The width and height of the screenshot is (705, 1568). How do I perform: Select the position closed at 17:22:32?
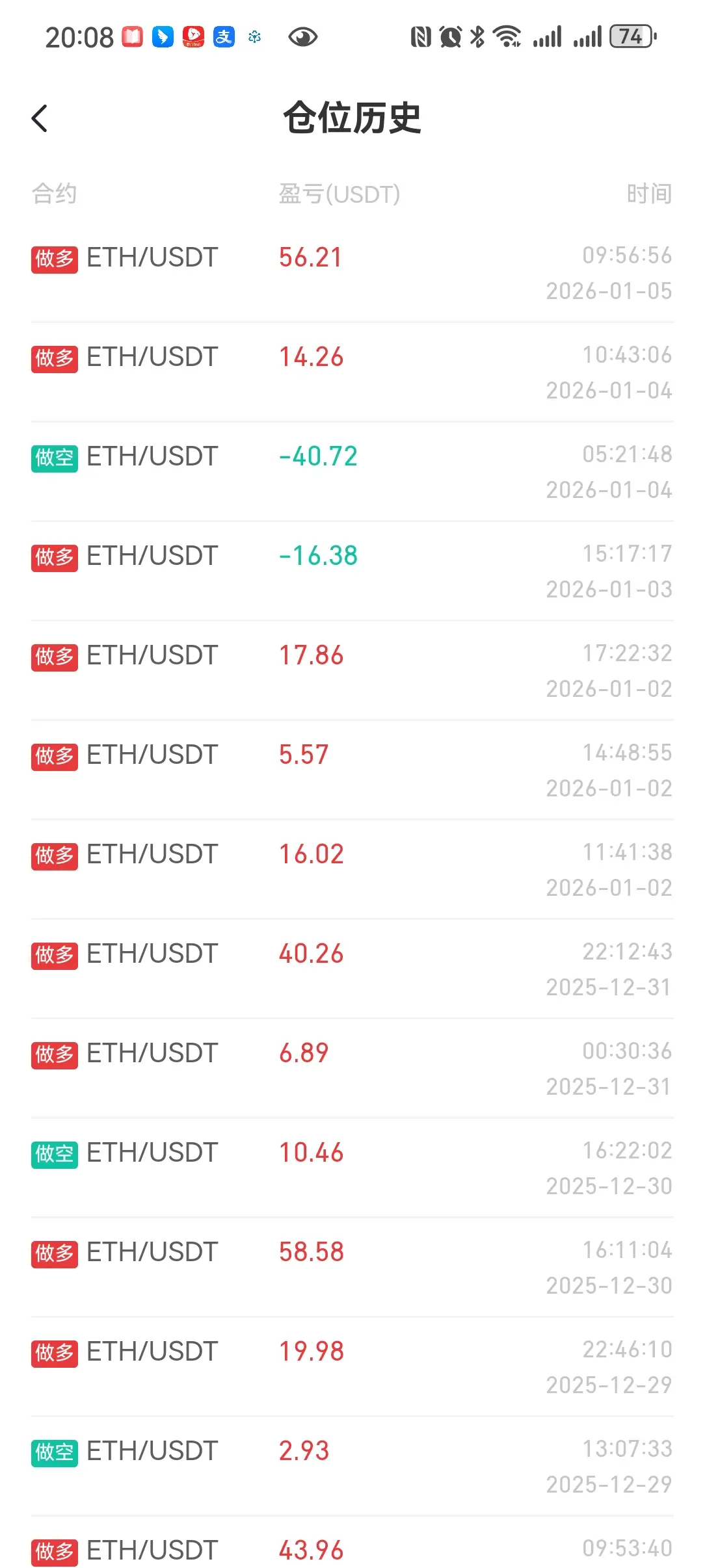pyautogui.click(x=351, y=671)
